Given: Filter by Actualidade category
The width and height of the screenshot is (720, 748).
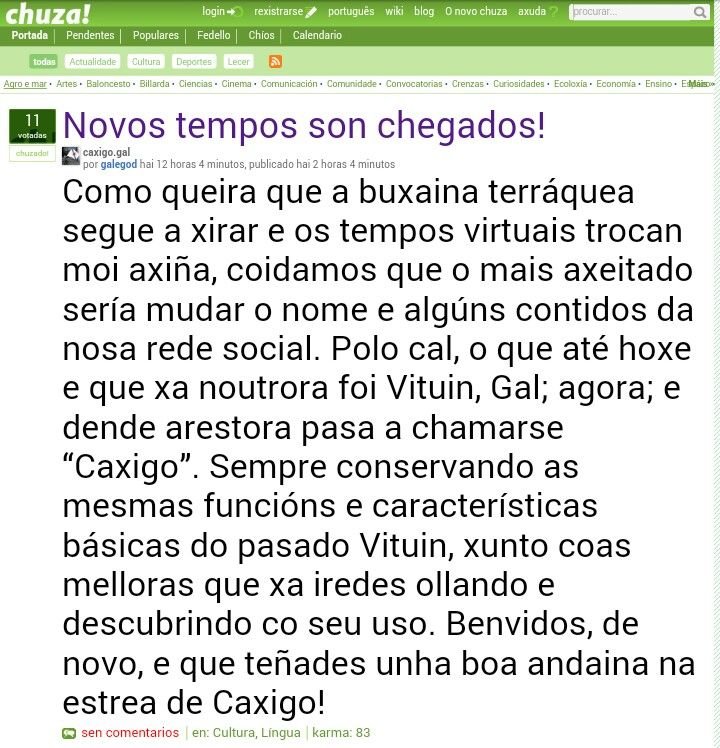Looking at the screenshot, I should click(x=92, y=62).
